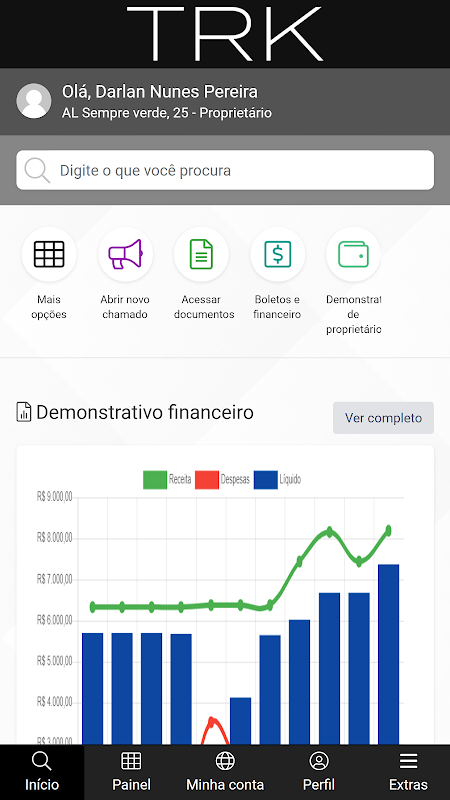The image size is (450, 800).
Task: Select Abrir novo chamado
Action: coord(125,274)
